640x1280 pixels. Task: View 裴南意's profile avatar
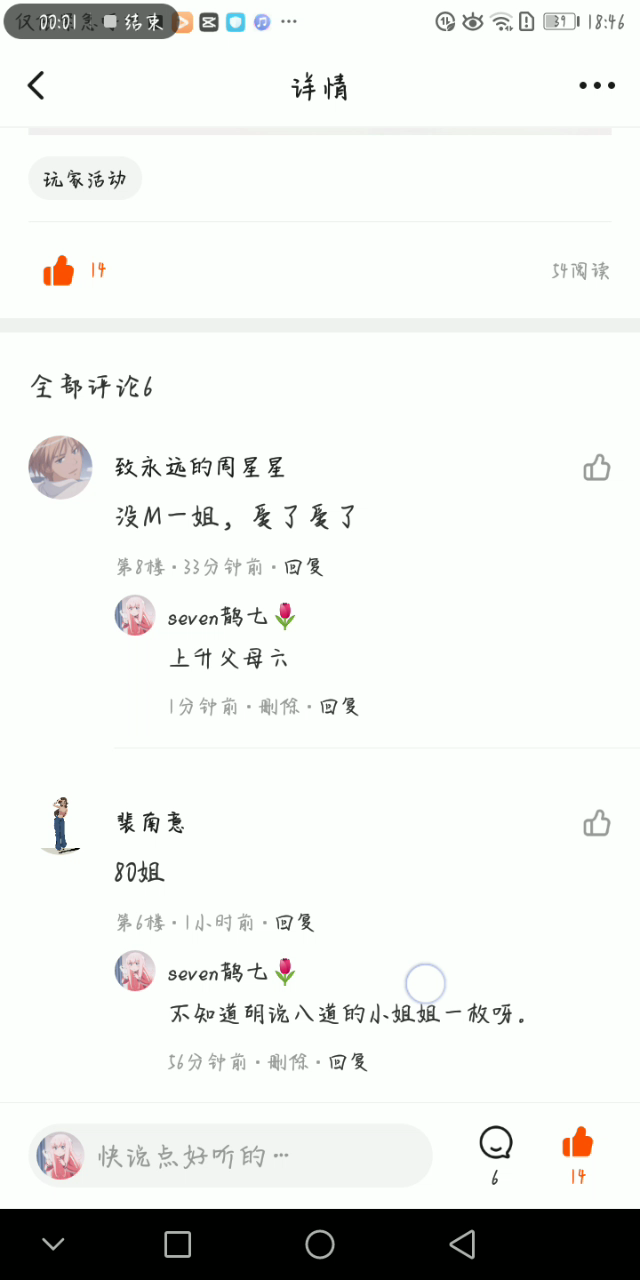tap(62, 824)
